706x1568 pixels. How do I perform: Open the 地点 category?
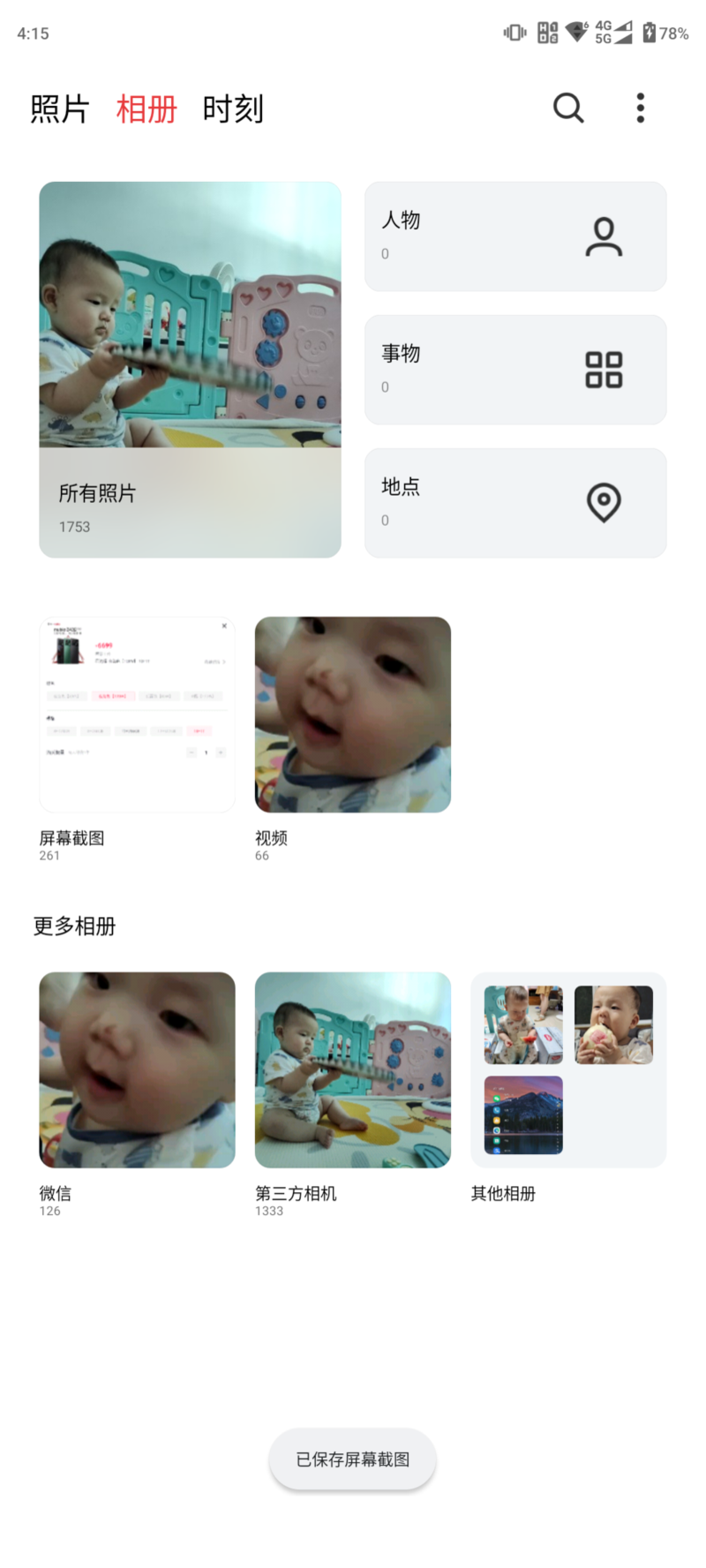click(x=515, y=503)
